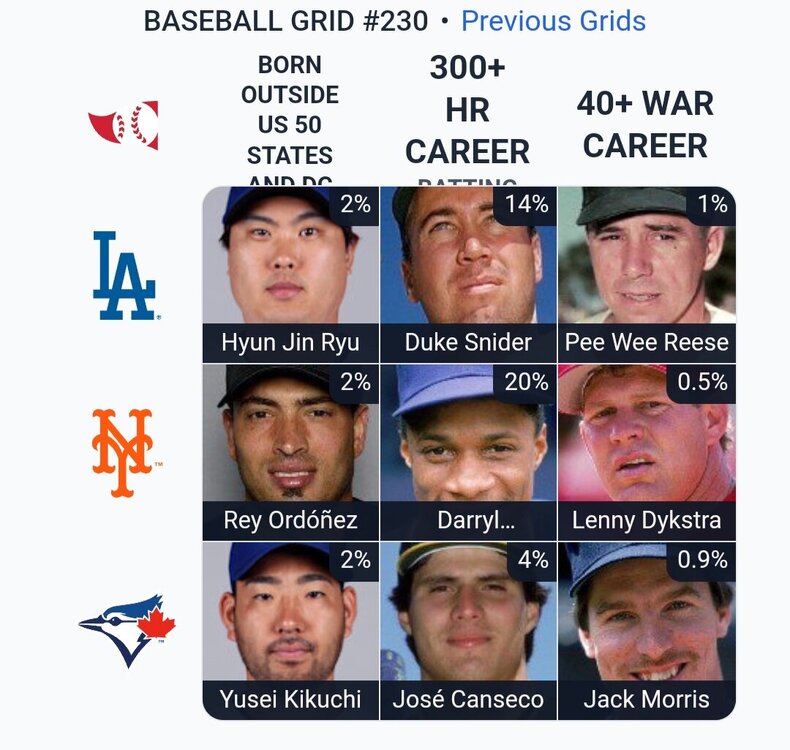Open the Rey Ordóñez cell

pos(290,452)
